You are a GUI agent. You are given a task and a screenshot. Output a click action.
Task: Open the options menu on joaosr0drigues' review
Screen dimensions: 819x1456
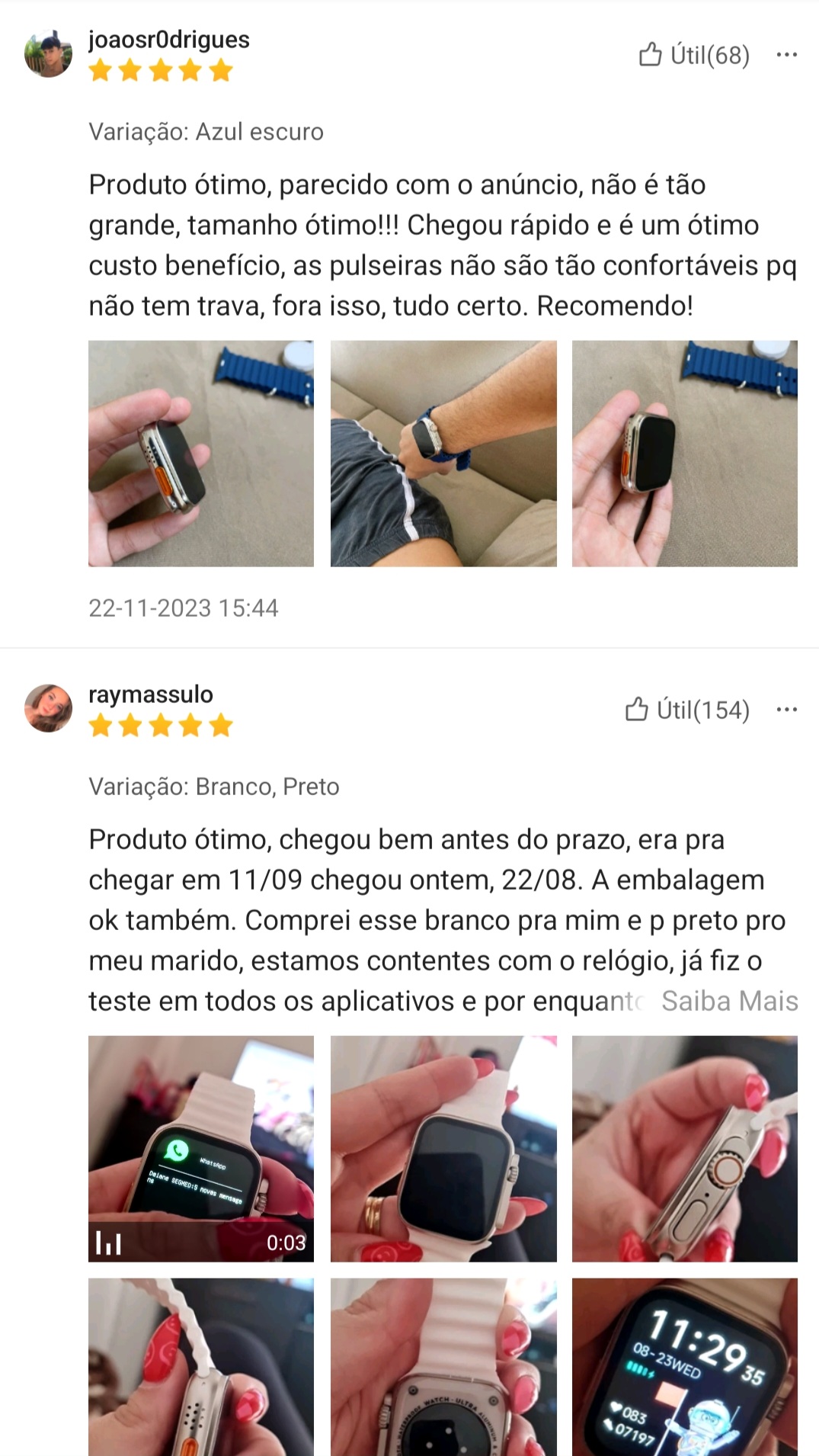(x=786, y=55)
